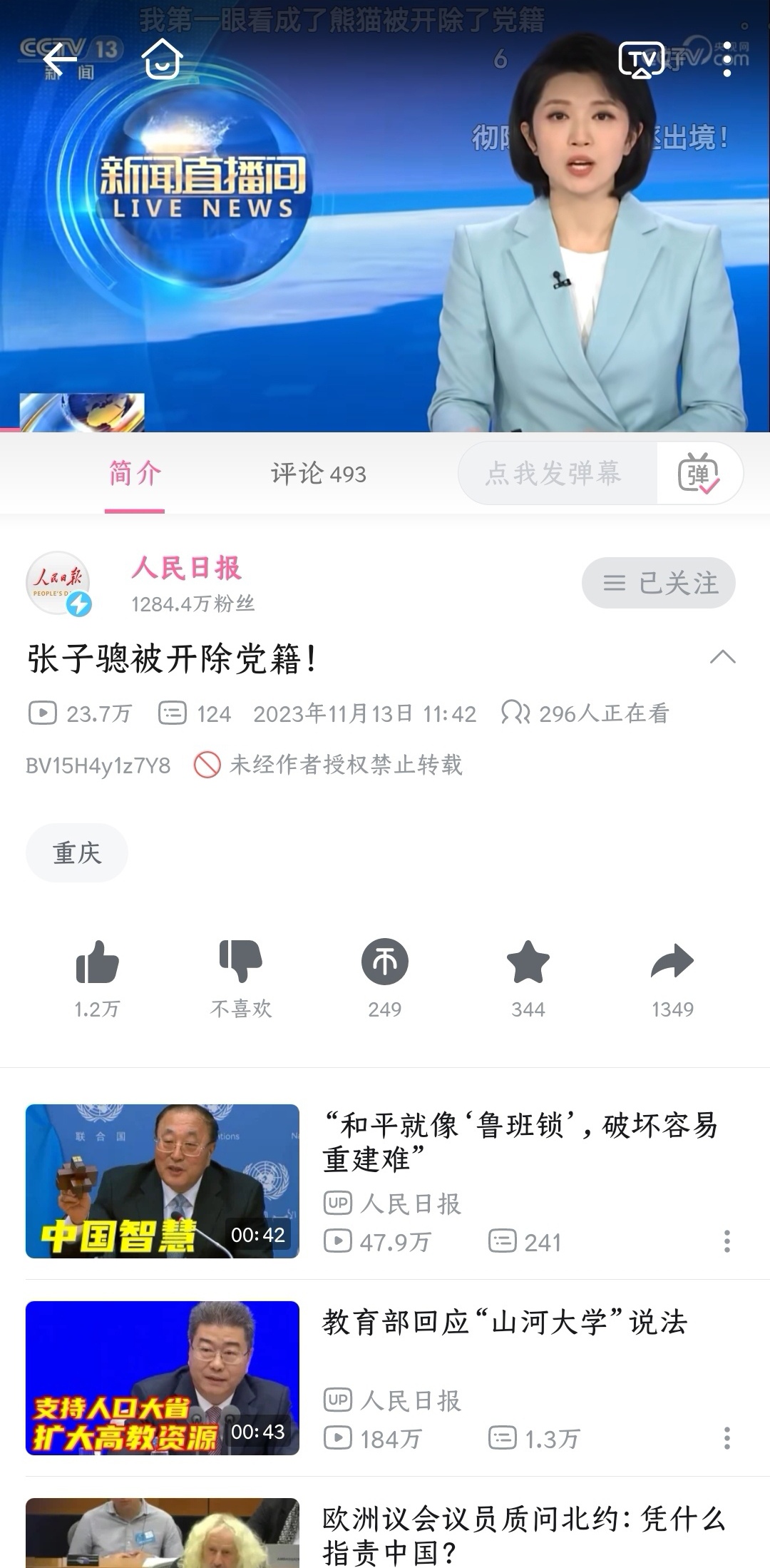This screenshot has height=1568, width=770.
Task: Open the 鲁班锁 recommended video
Action: 519,1141
